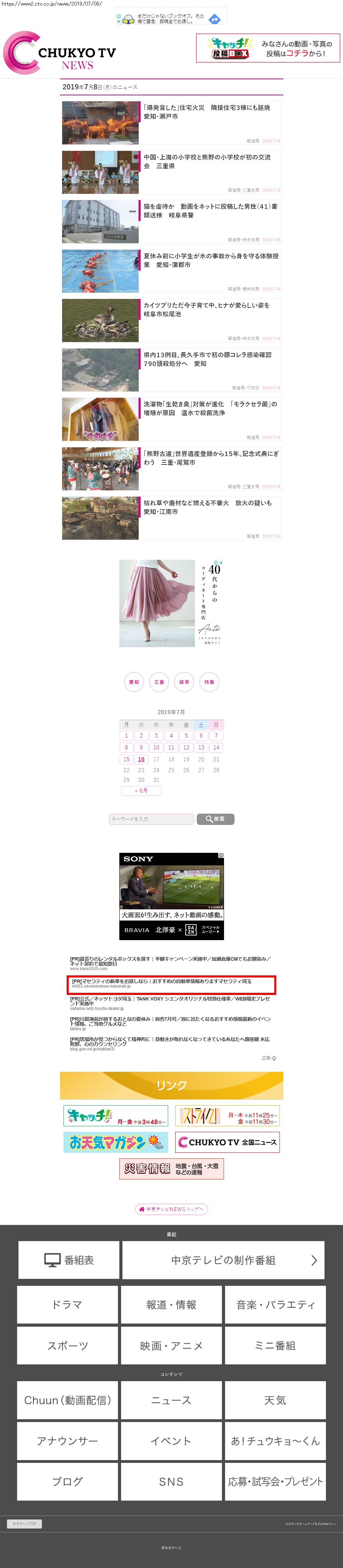Open the マセラティ PR ad link

point(162,981)
